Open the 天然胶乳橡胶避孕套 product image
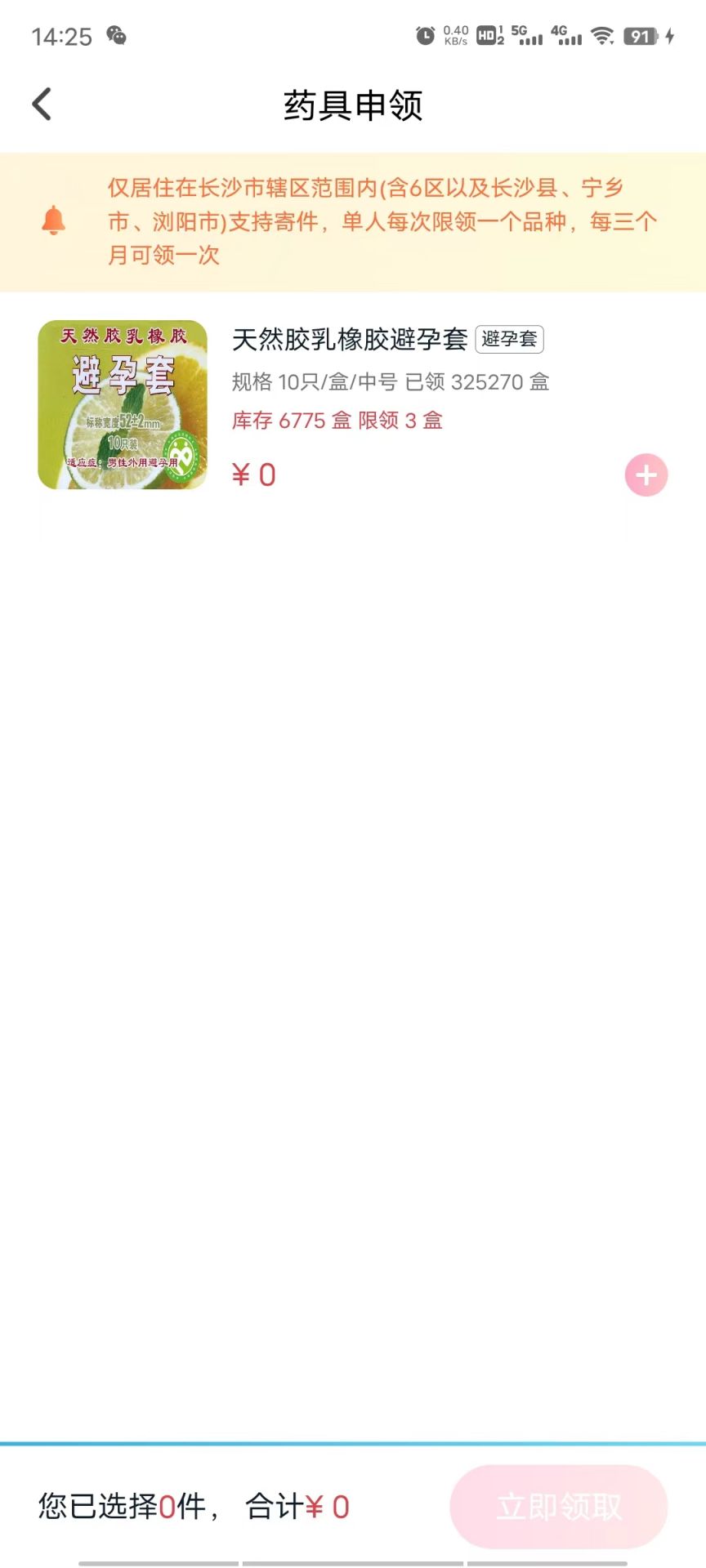 123,405
